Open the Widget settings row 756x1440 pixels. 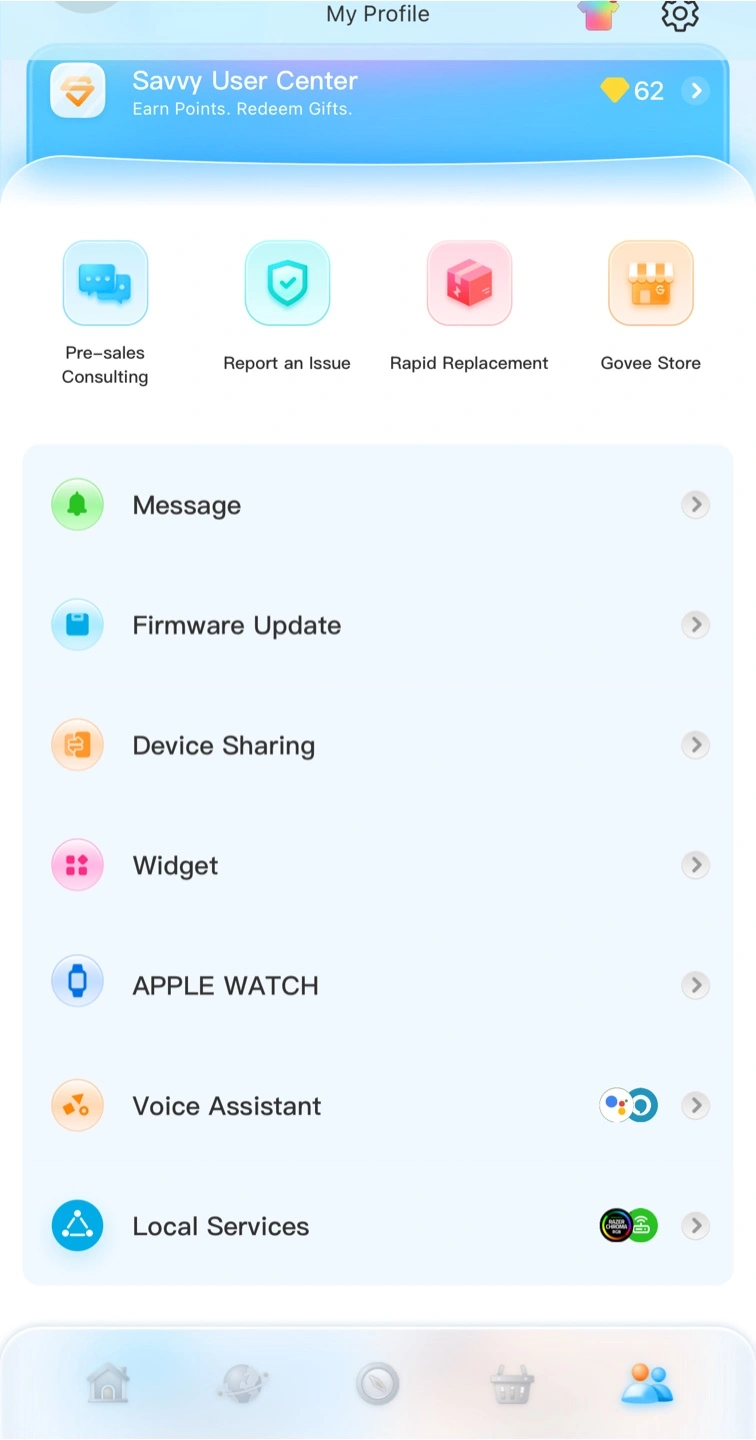coord(378,865)
